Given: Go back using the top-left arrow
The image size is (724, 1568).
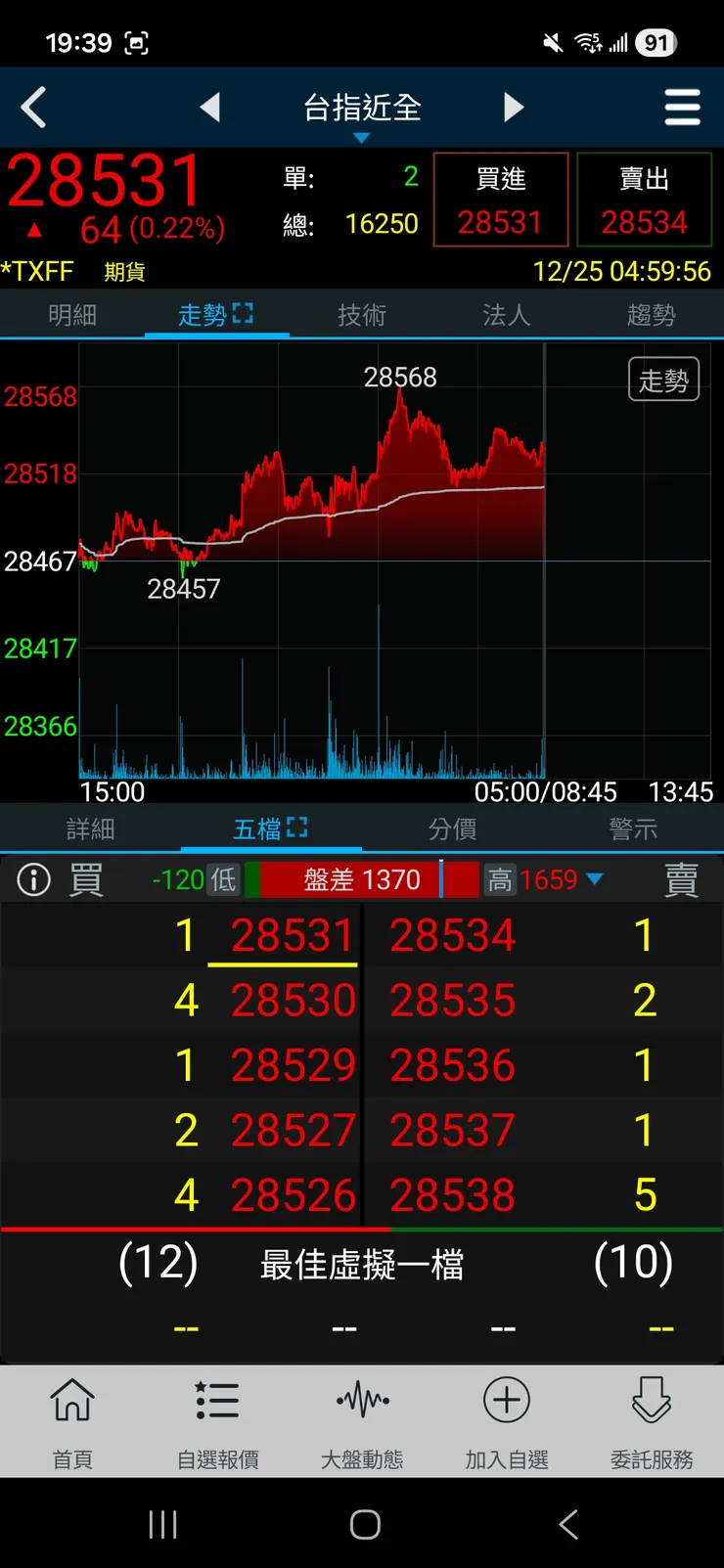Looking at the screenshot, I should [x=34, y=108].
